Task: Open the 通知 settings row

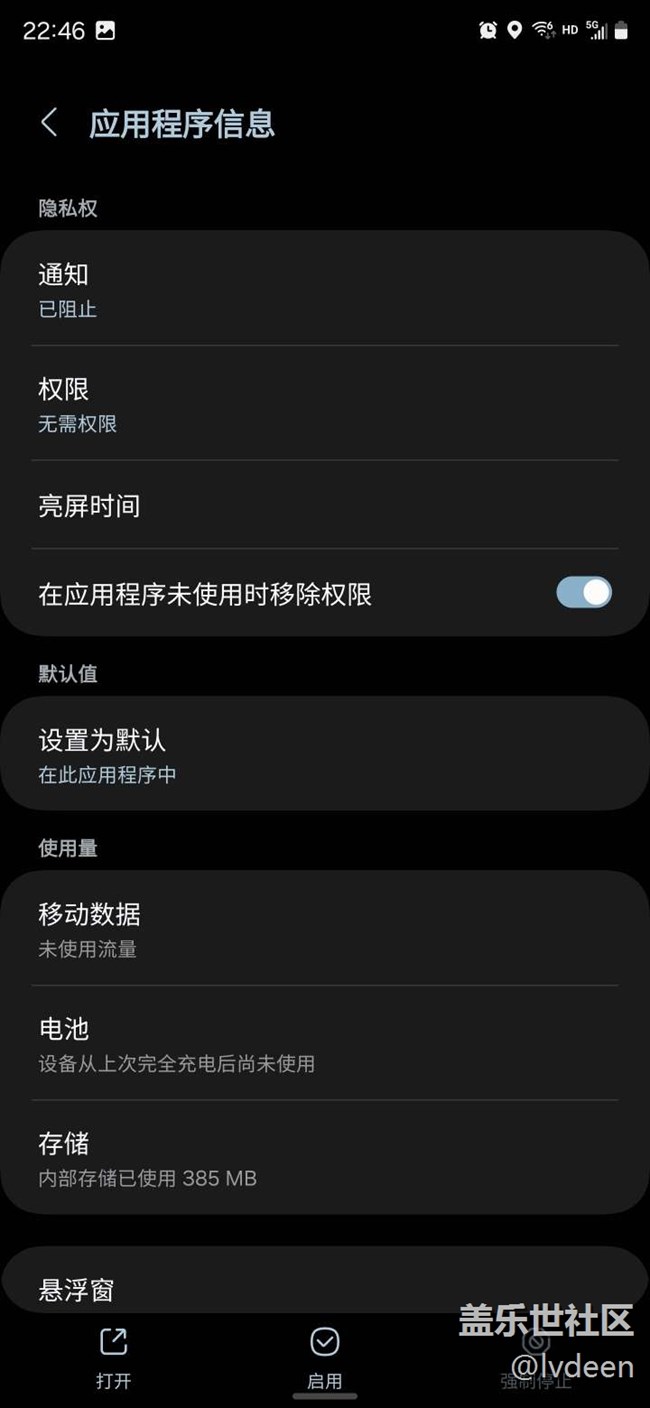Action: pyautogui.click(x=325, y=289)
